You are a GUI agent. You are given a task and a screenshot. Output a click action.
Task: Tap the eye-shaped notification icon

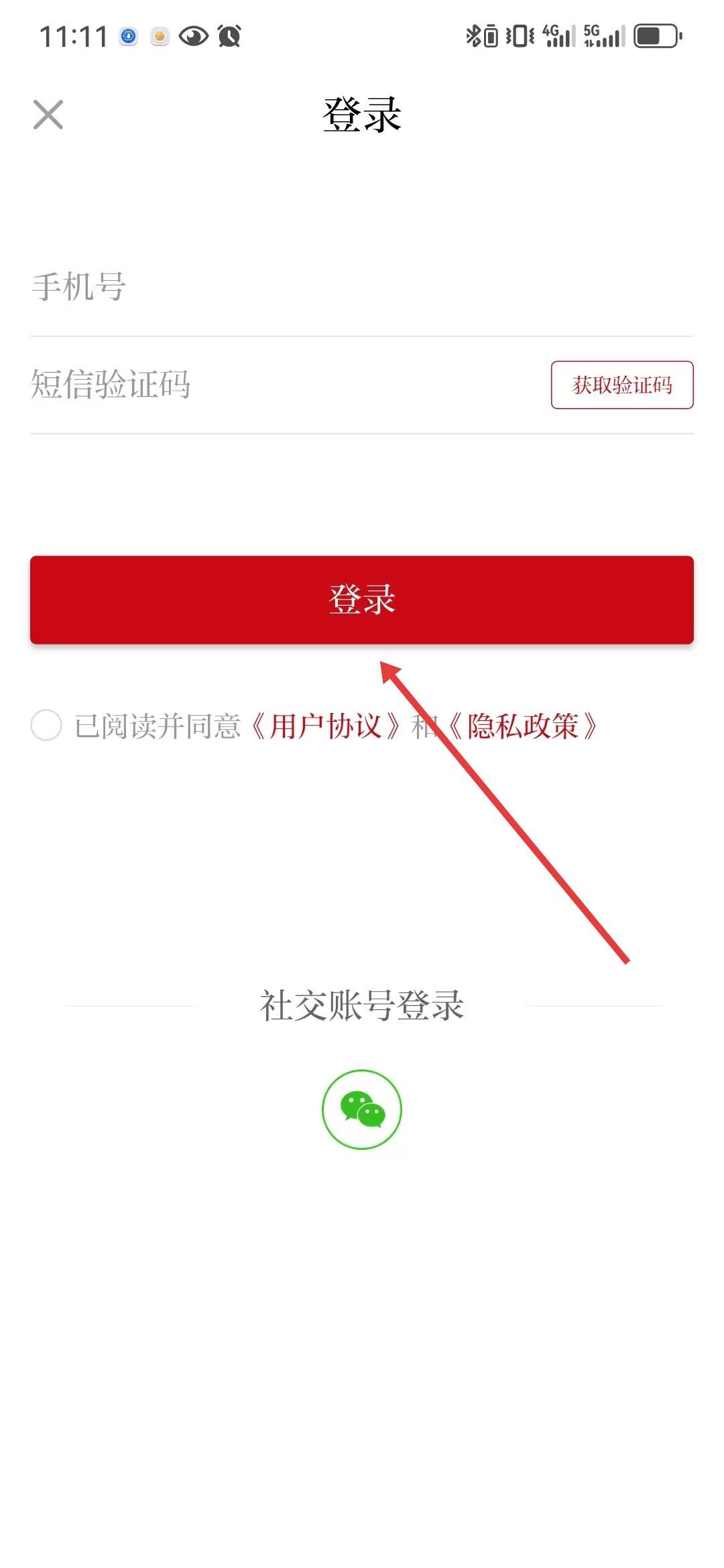point(193,37)
